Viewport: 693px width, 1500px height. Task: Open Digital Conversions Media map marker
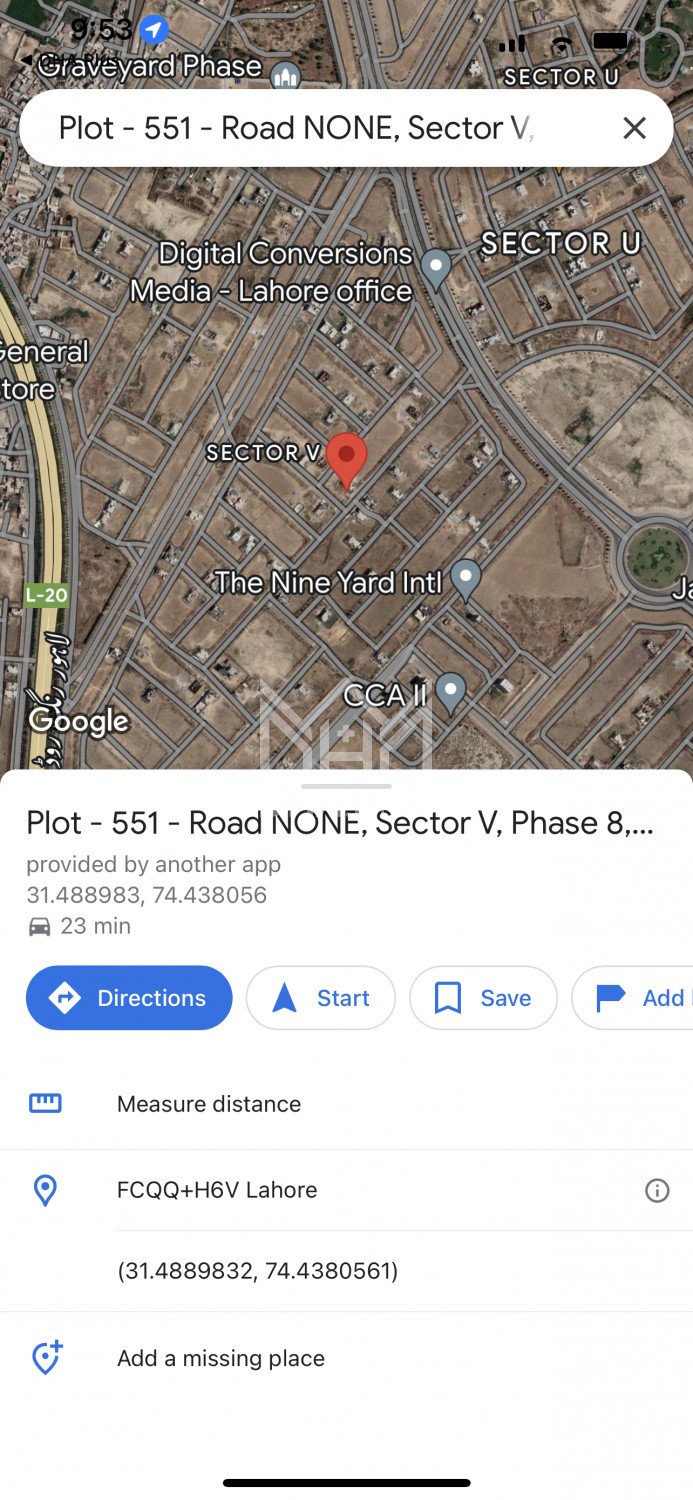pyautogui.click(x=435, y=267)
